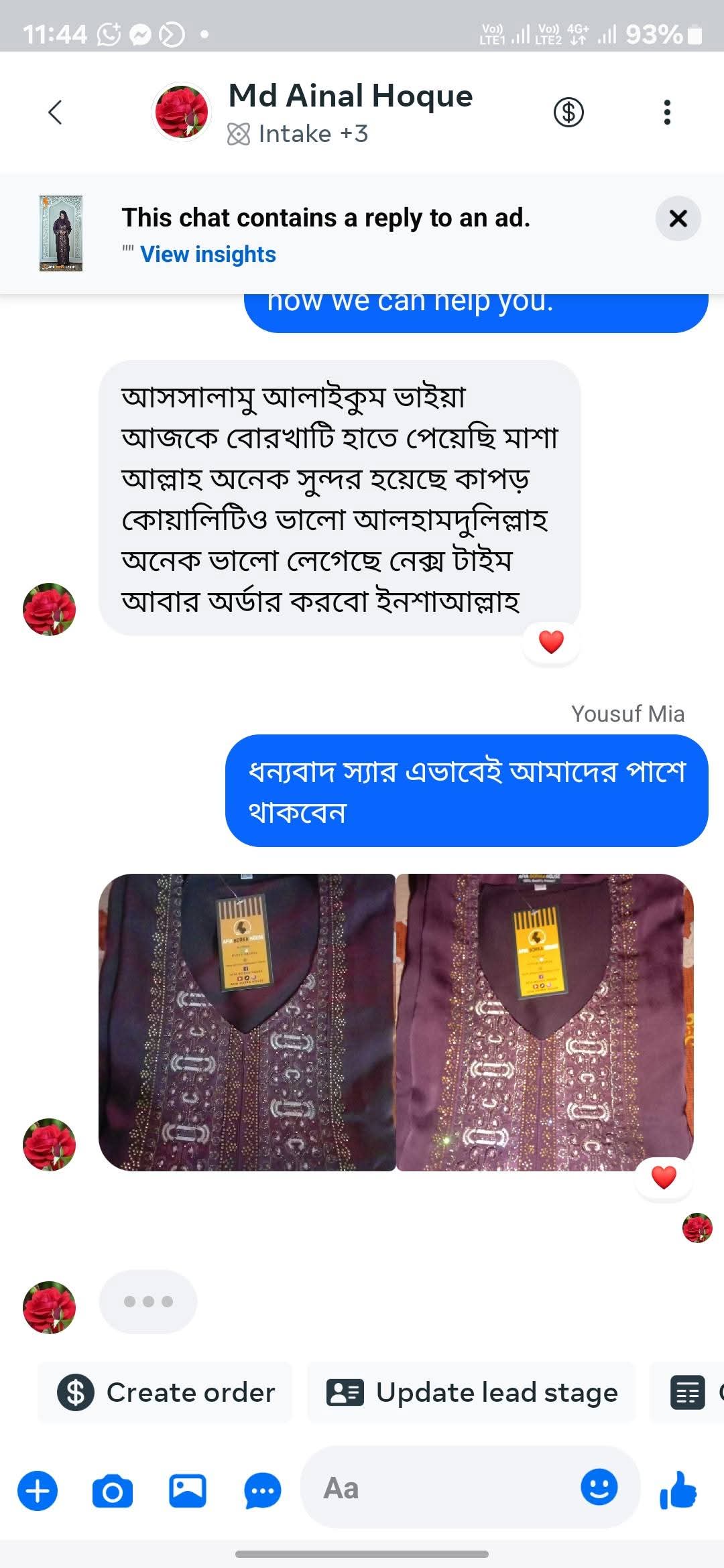Open saved replies speech bubble icon
The image size is (724, 1568).
click(x=262, y=1491)
